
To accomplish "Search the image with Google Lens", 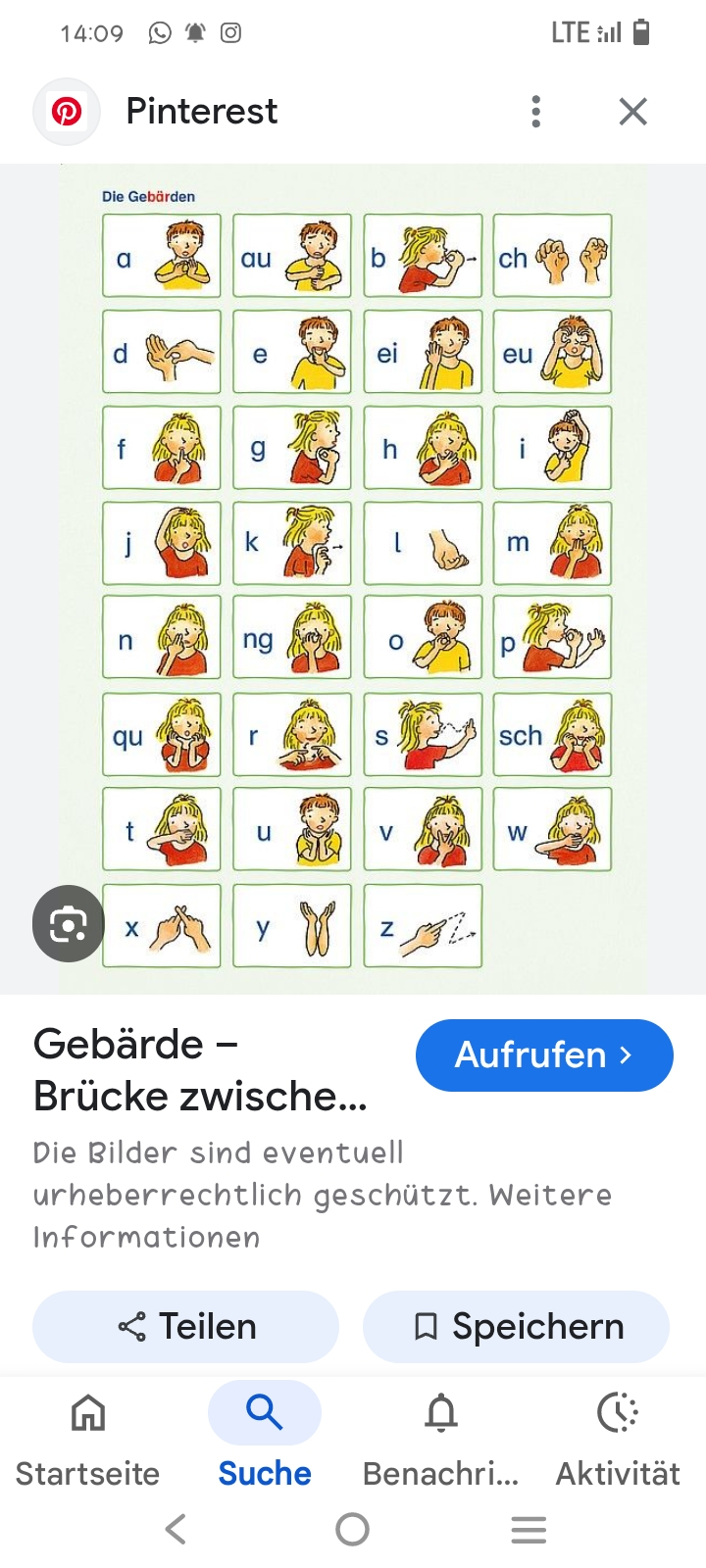I will pyautogui.click(x=68, y=923).
